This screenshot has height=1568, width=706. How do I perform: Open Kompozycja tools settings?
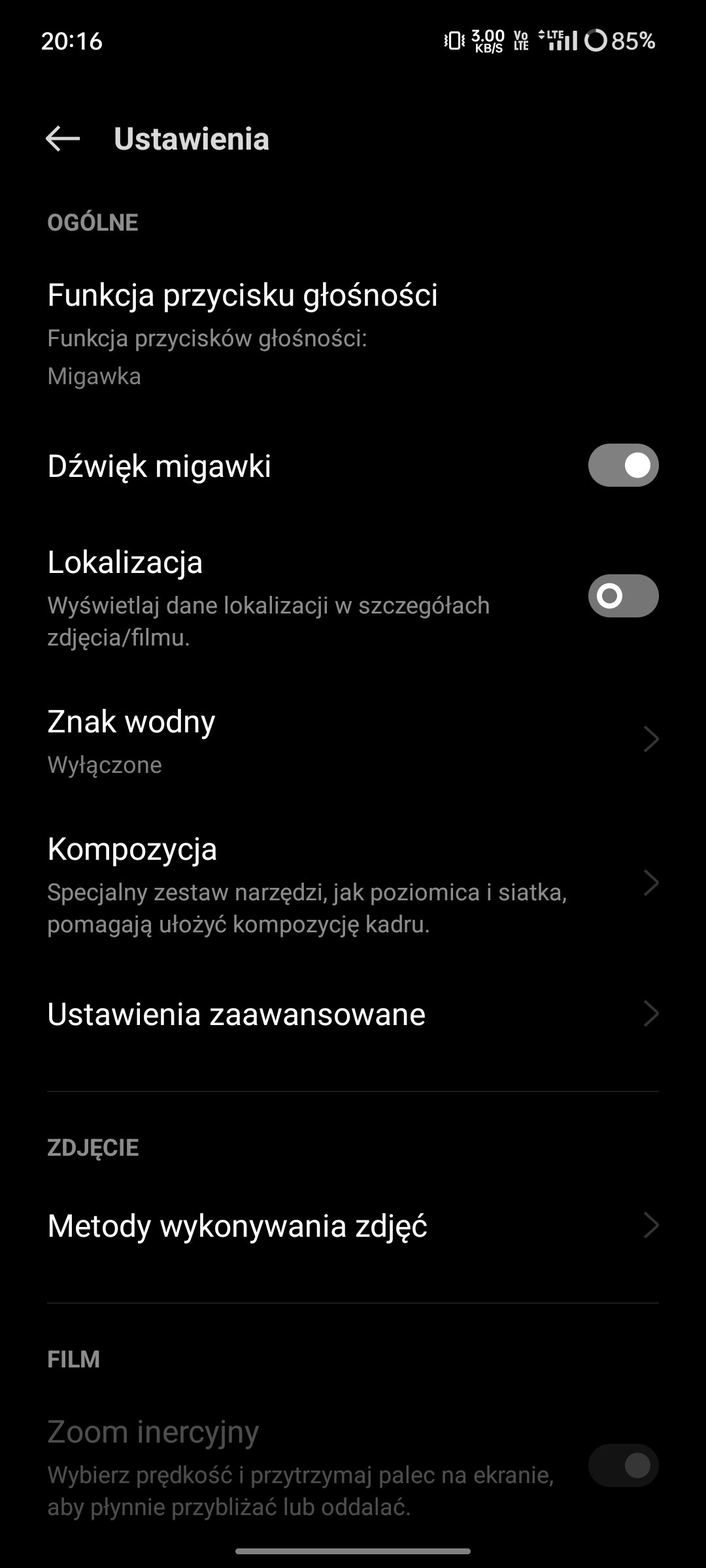click(353, 885)
